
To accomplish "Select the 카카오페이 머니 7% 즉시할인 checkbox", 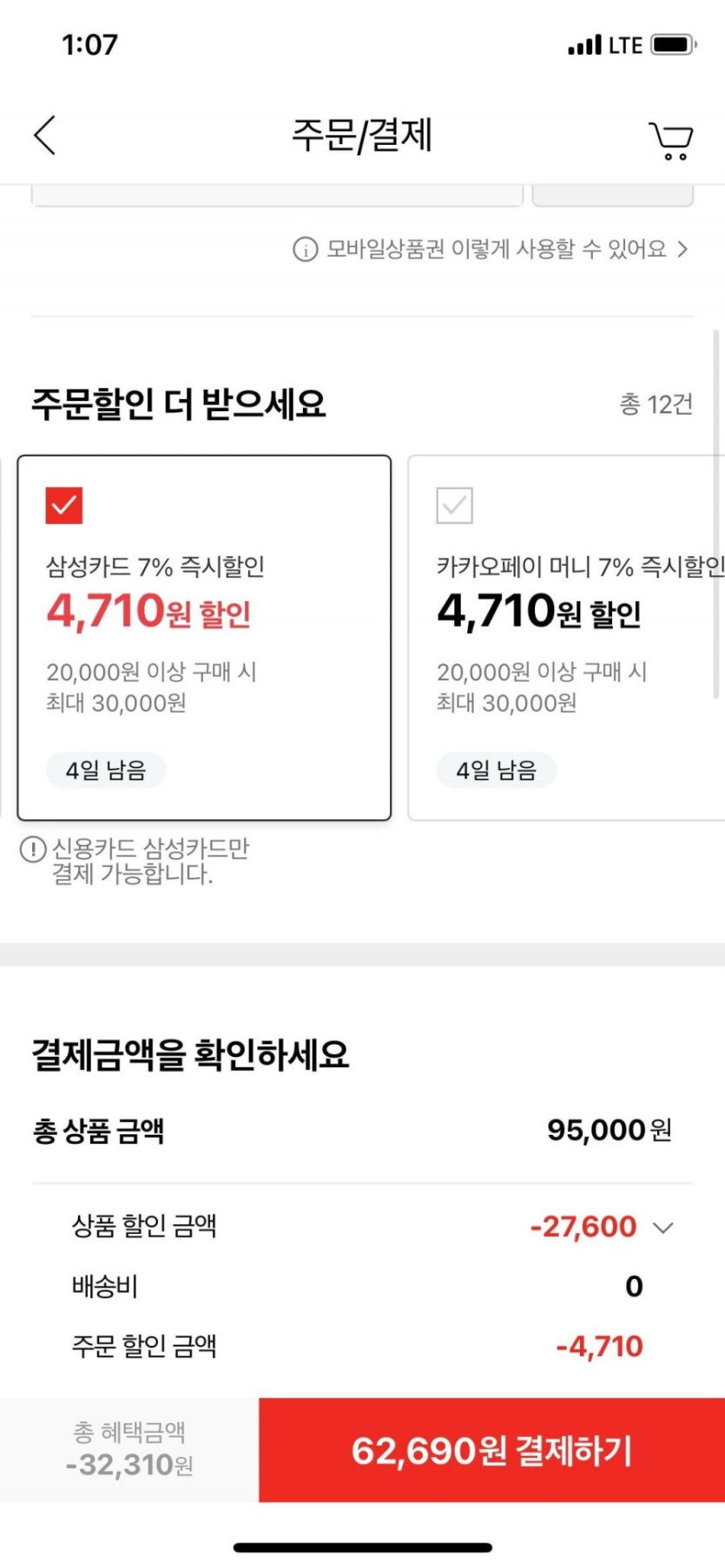I will click(x=455, y=505).
